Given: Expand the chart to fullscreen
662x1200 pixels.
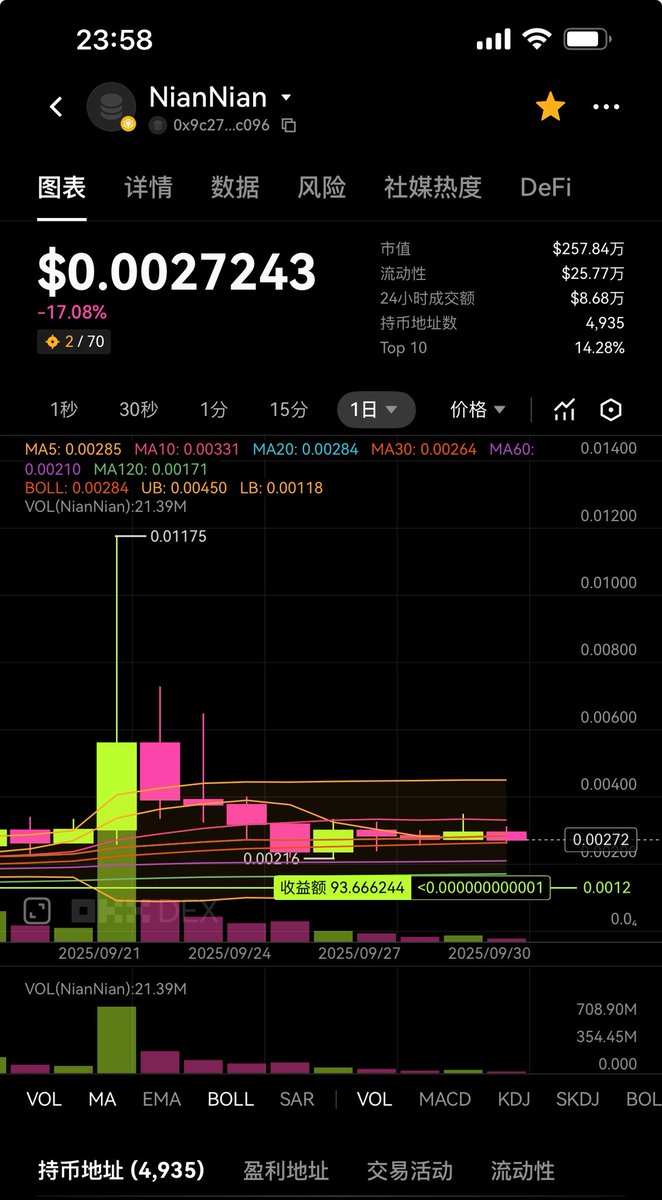Looking at the screenshot, I should [37, 910].
